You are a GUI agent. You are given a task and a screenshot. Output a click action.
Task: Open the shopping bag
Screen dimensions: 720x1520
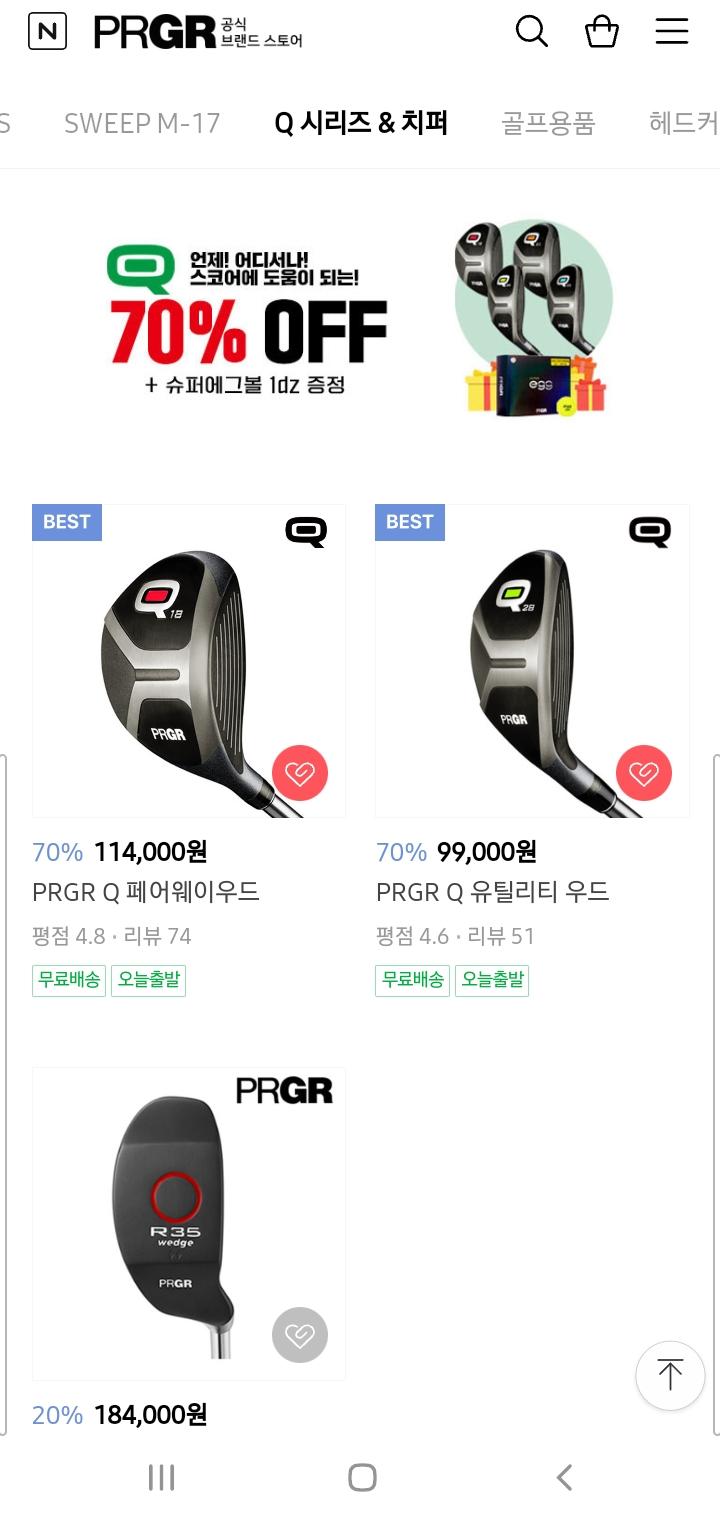tap(601, 32)
